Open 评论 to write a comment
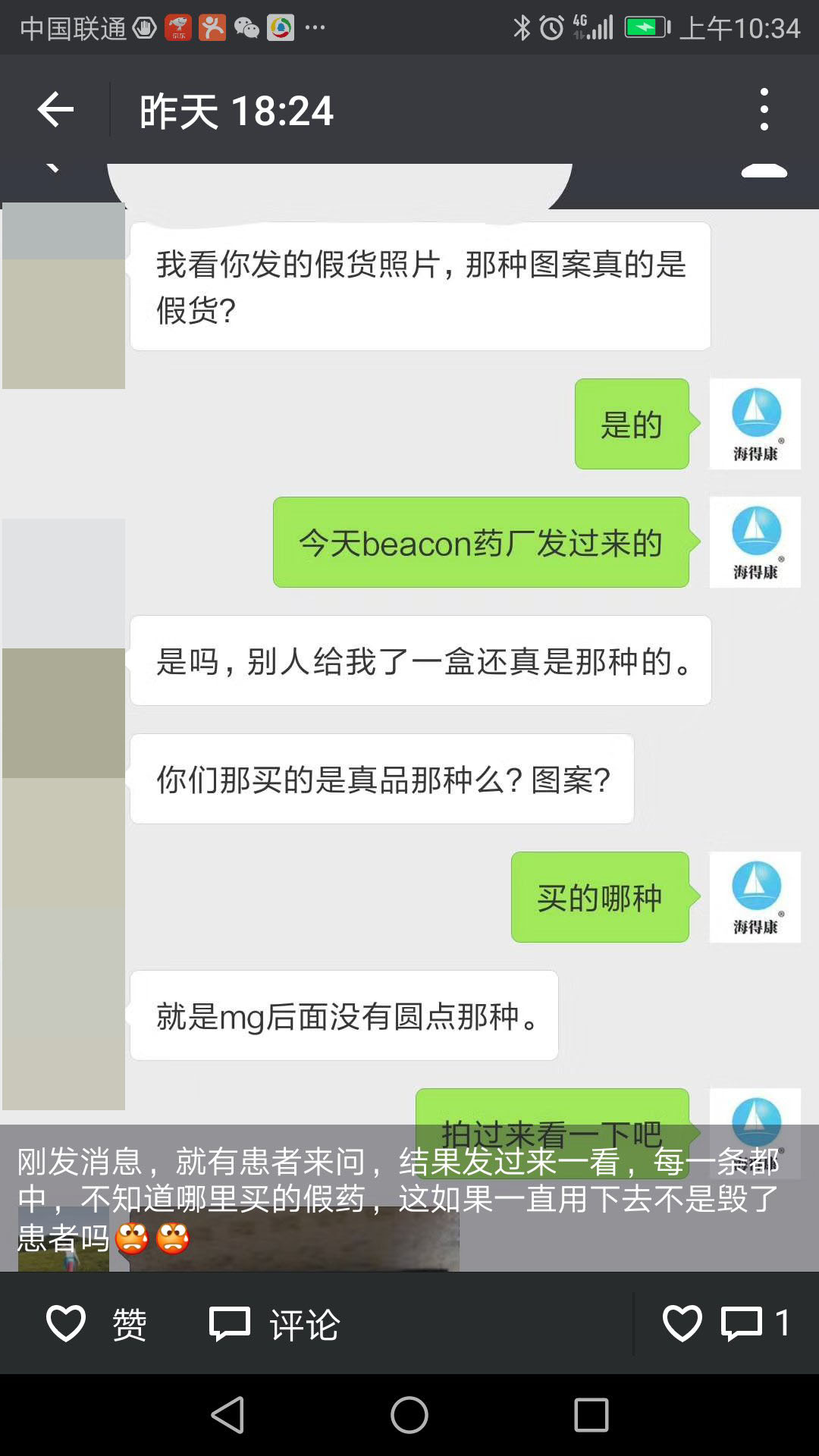This screenshot has width=819, height=1456. [x=275, y=1324]
